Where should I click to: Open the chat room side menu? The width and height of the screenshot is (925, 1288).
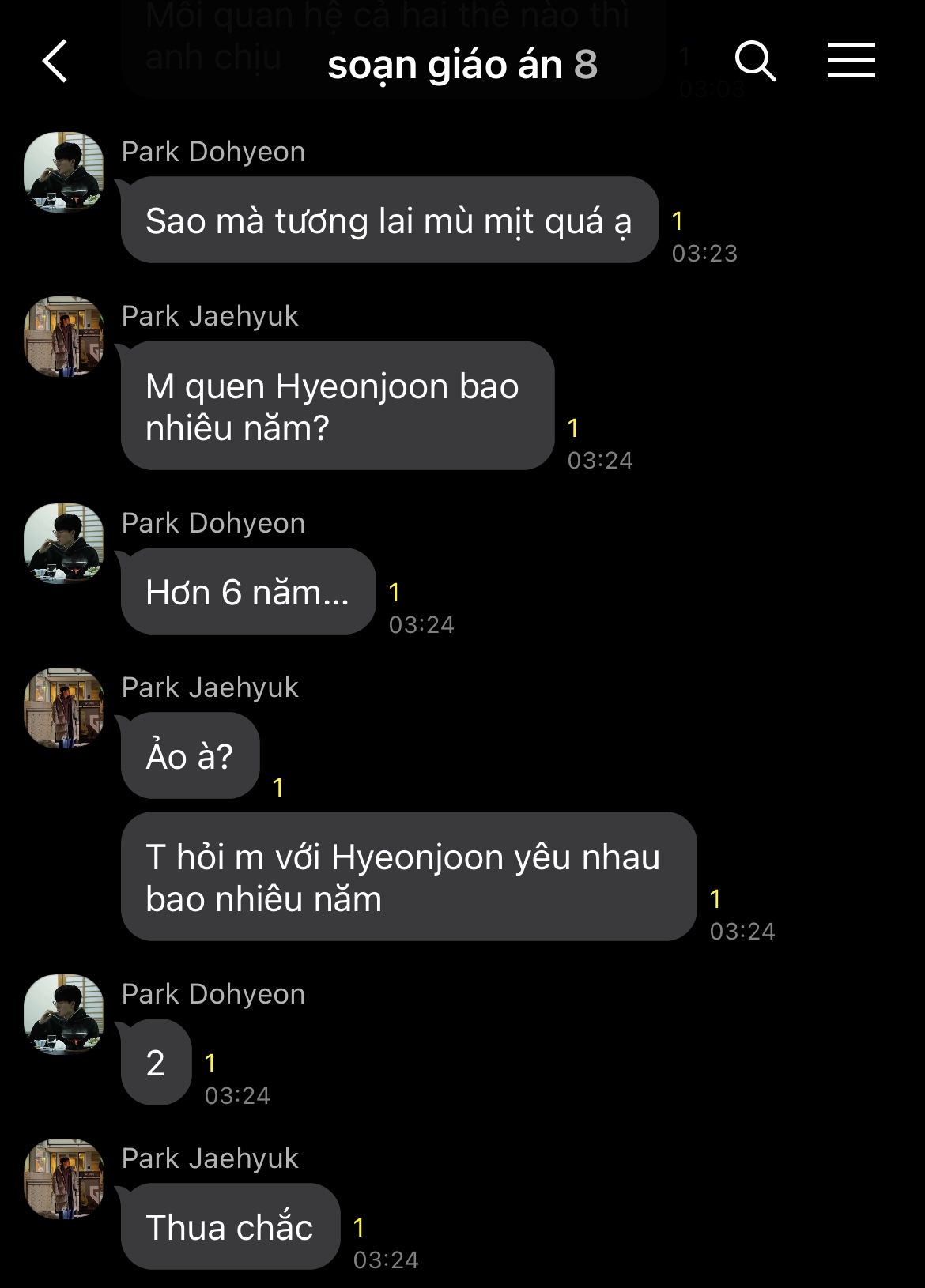(x=851, y=62)
